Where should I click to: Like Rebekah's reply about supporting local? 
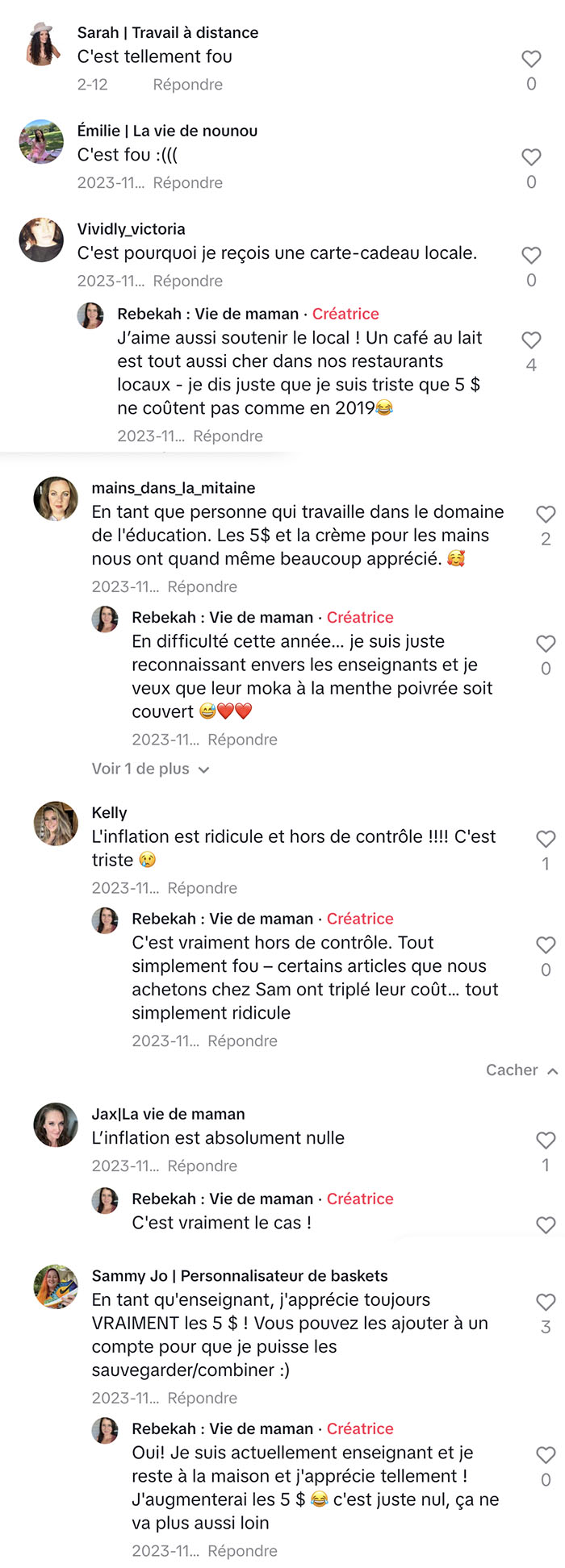pyautogui.click(x=531, y=340)
